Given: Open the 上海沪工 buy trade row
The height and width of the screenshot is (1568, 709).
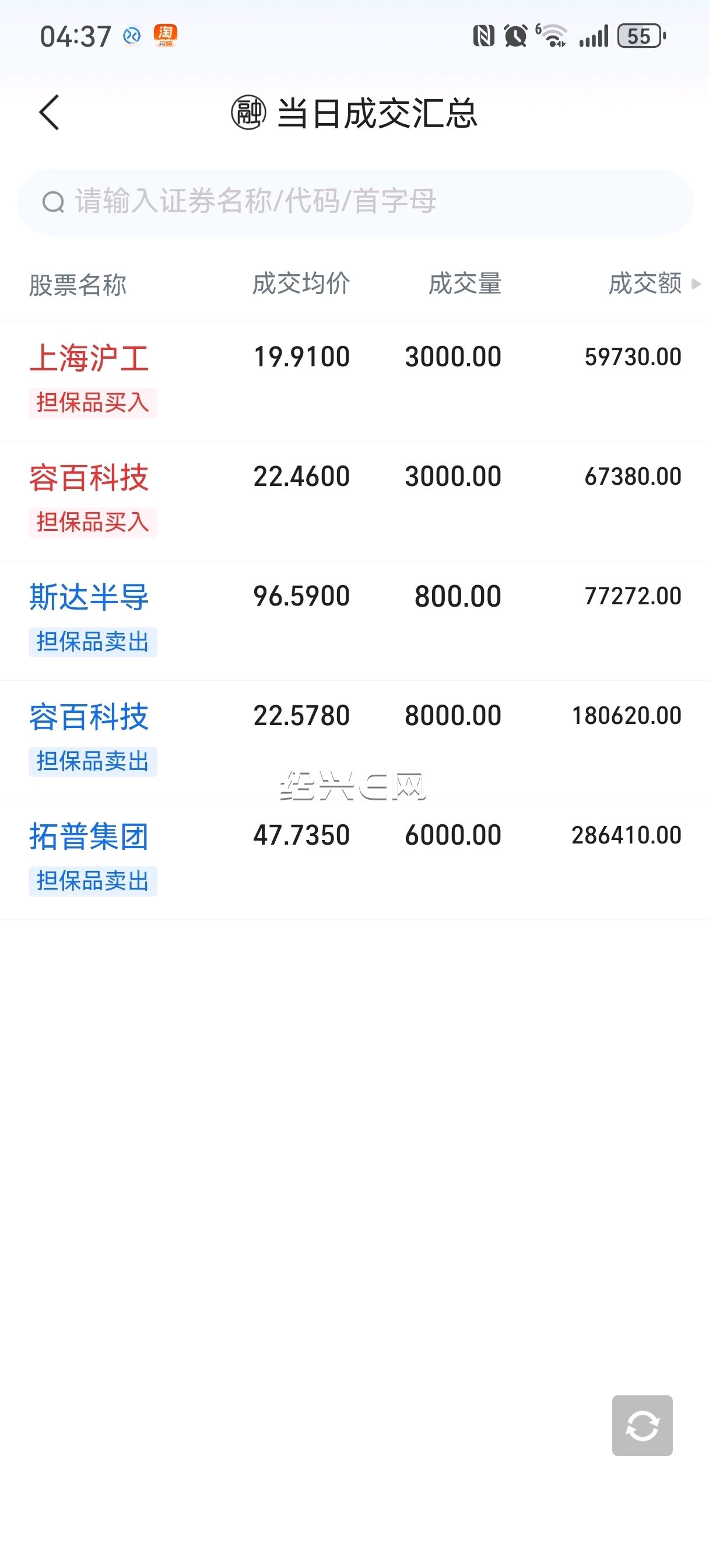Looking at the screenshot, I should pyautogui.click(x=354, y=381).
